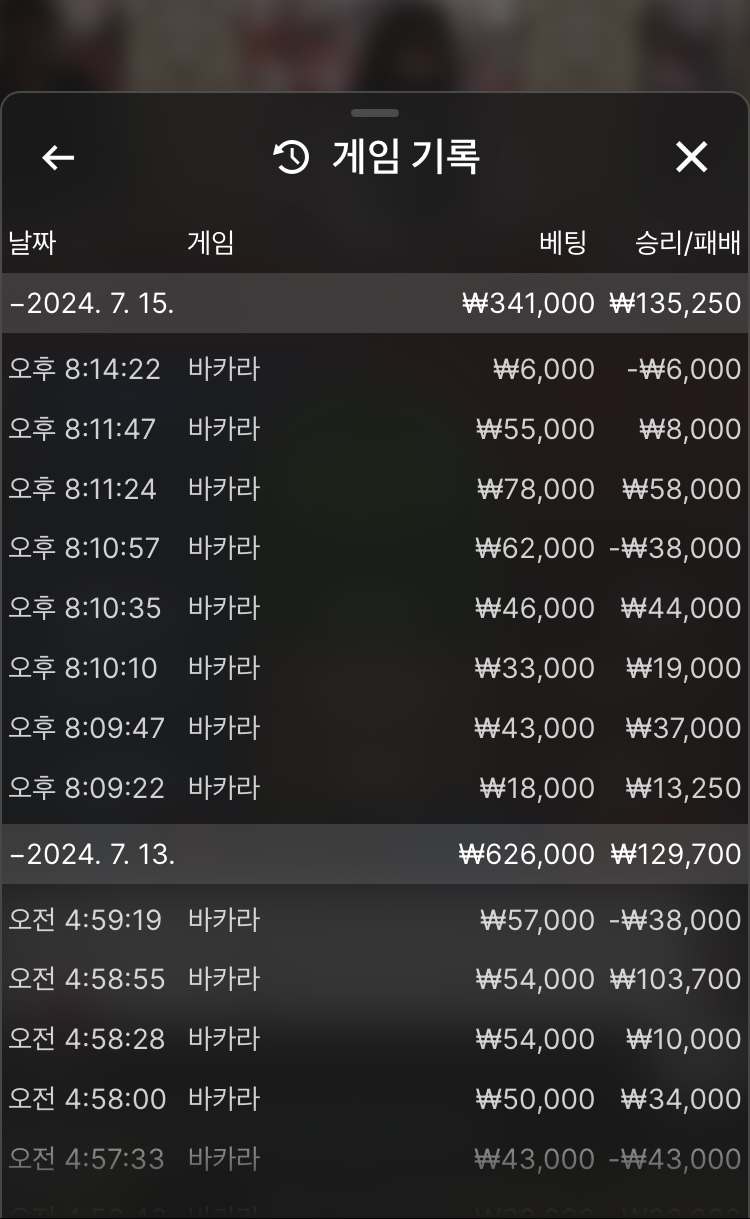Open the 오후 8:09:22 바카라 record
The image size is (750, 1219).
pos(375,788)
